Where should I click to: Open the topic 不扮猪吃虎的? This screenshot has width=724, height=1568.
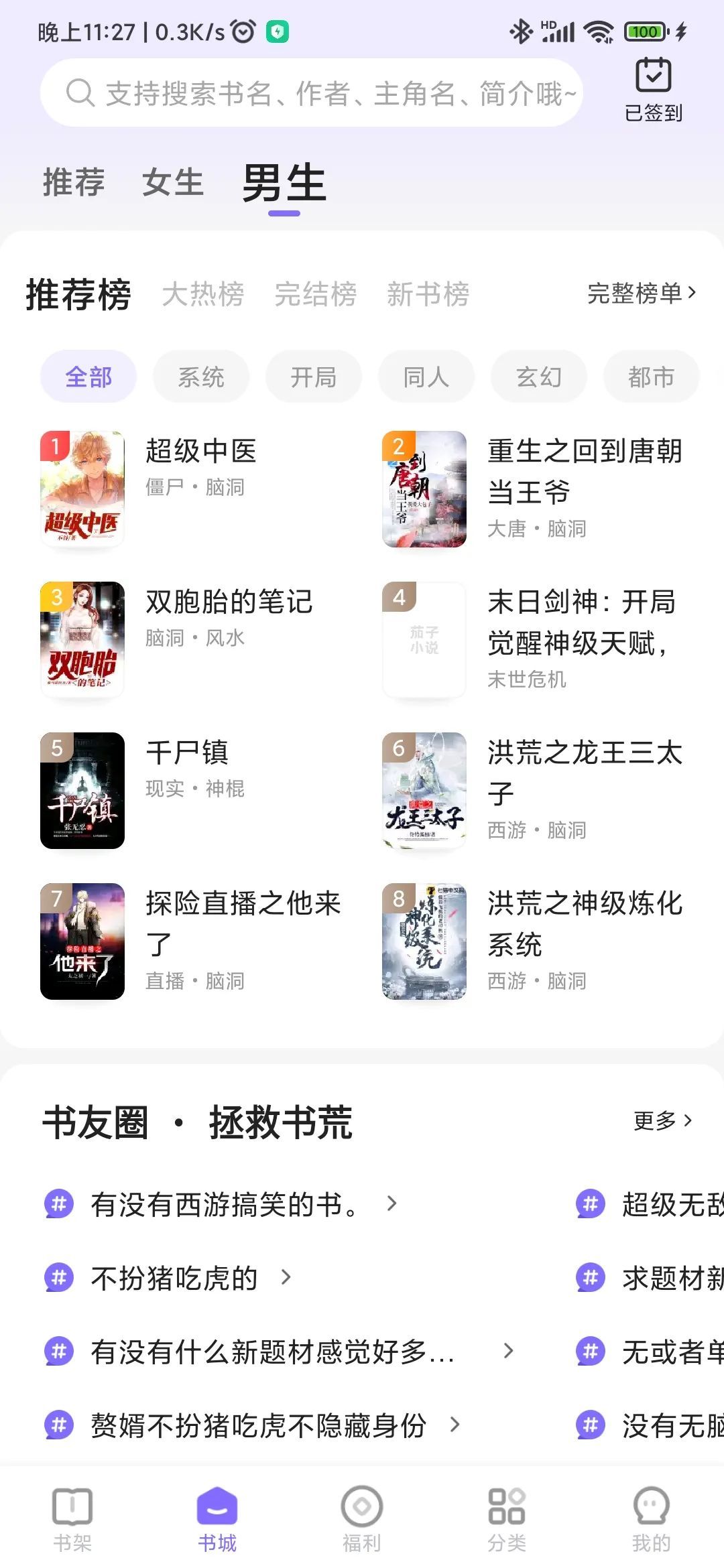pyautogui.click(x=174, y=1278)
